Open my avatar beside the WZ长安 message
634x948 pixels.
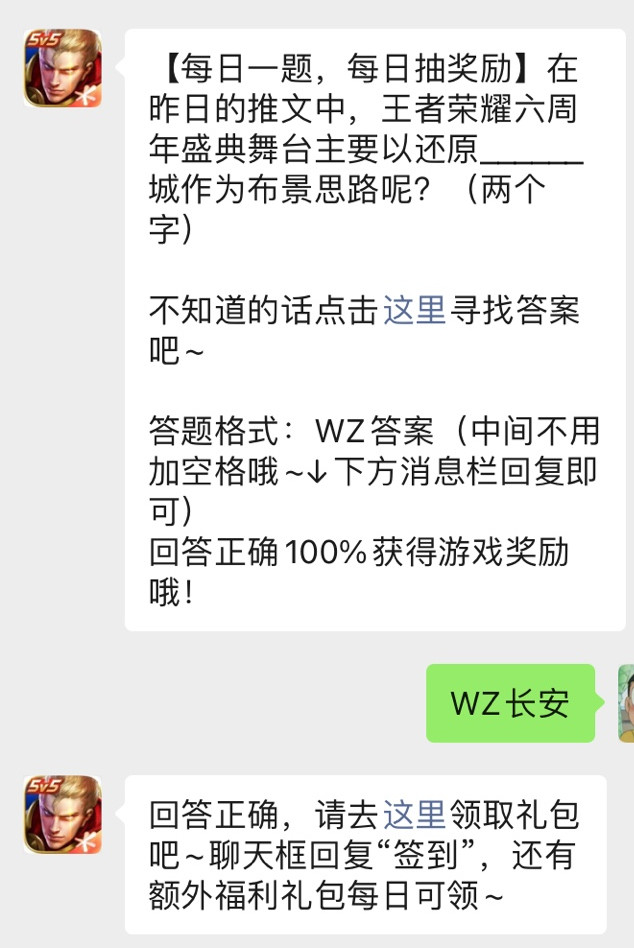coord(626,702)
